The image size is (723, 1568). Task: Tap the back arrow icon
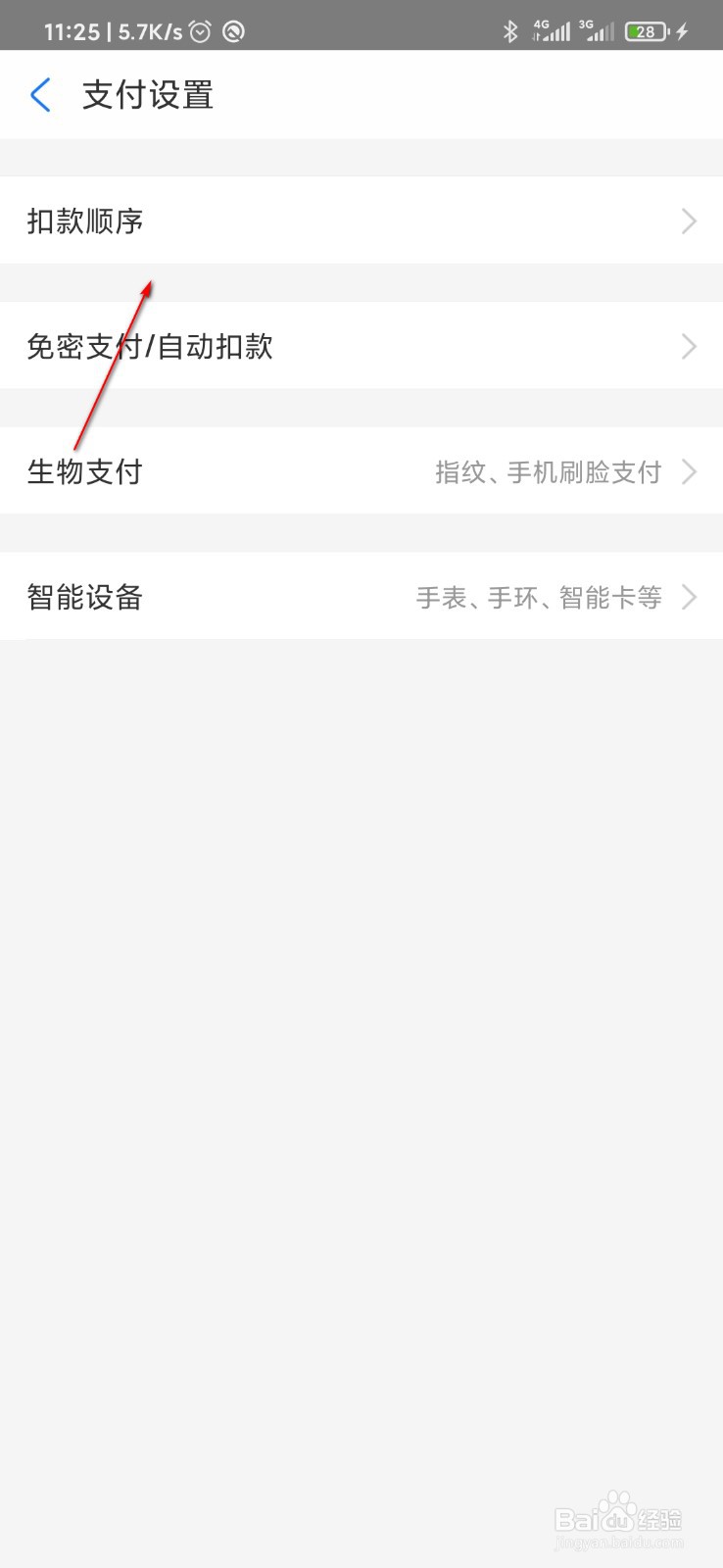click(x=39, y=95)
